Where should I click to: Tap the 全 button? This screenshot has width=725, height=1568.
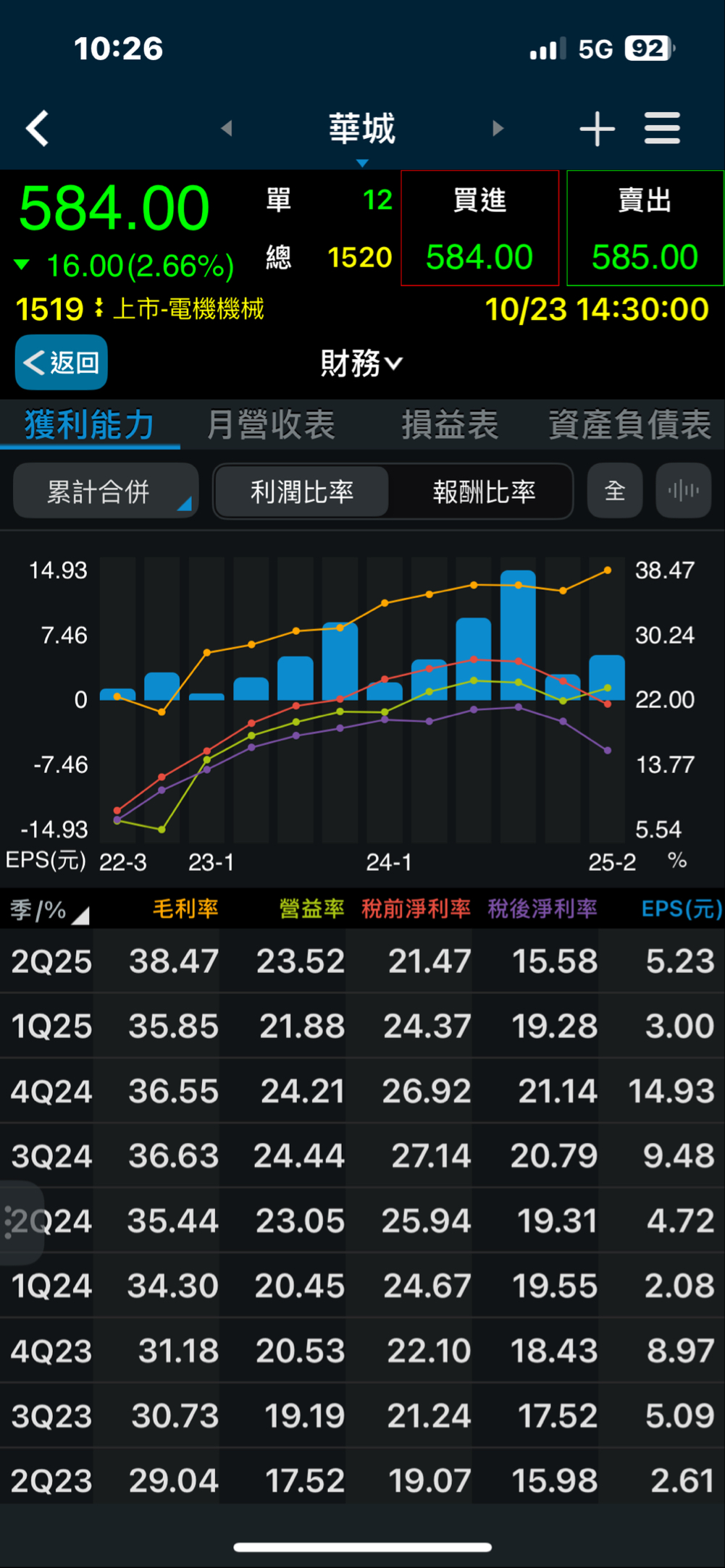click(614, 492)
